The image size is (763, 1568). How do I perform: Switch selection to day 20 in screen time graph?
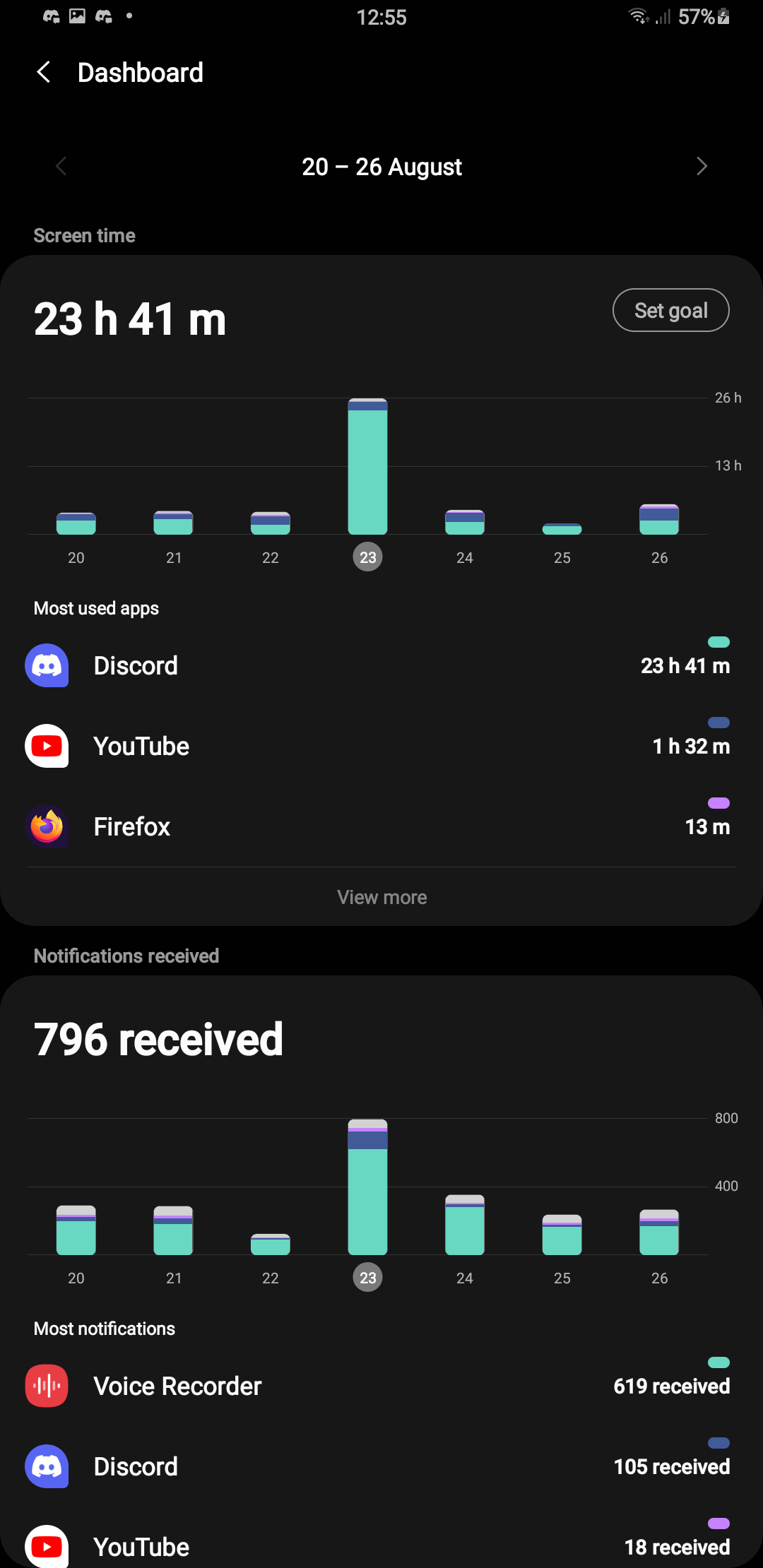click(76, 557)
